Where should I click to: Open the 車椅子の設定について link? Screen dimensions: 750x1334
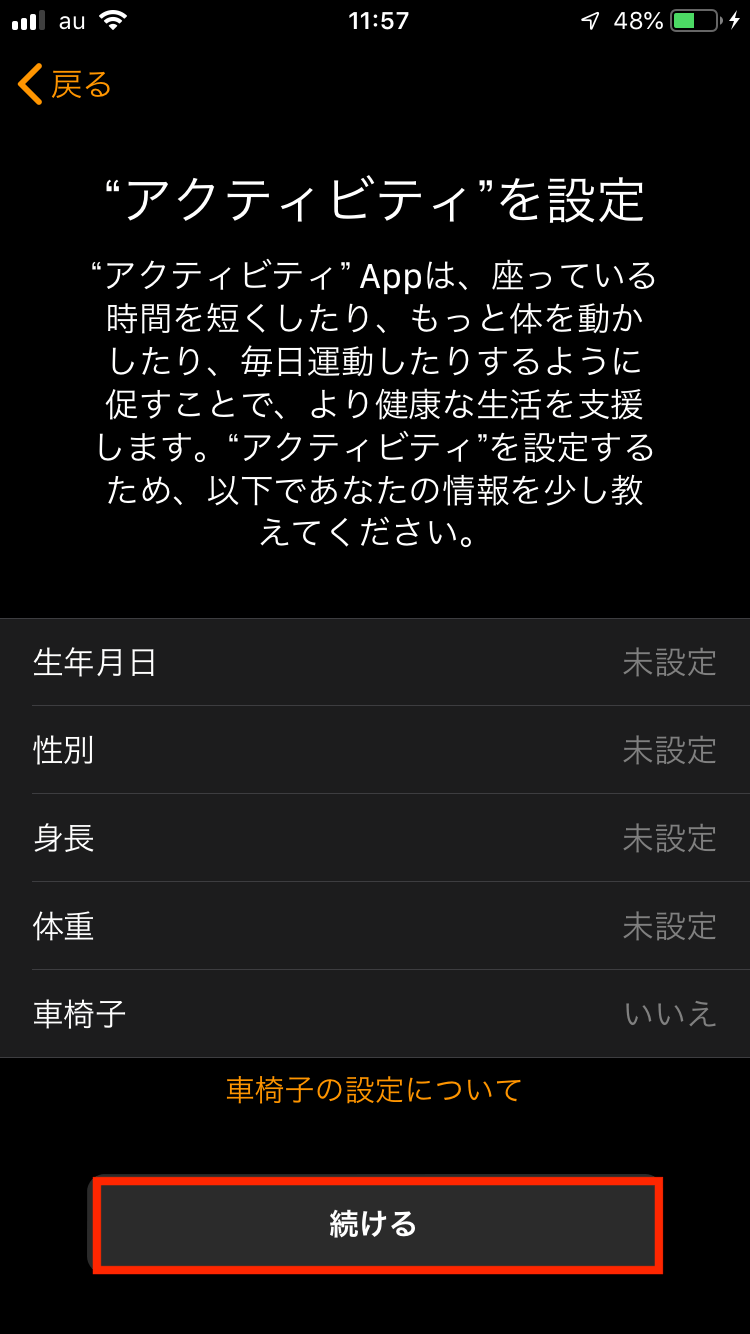(x=375, y=1089)
